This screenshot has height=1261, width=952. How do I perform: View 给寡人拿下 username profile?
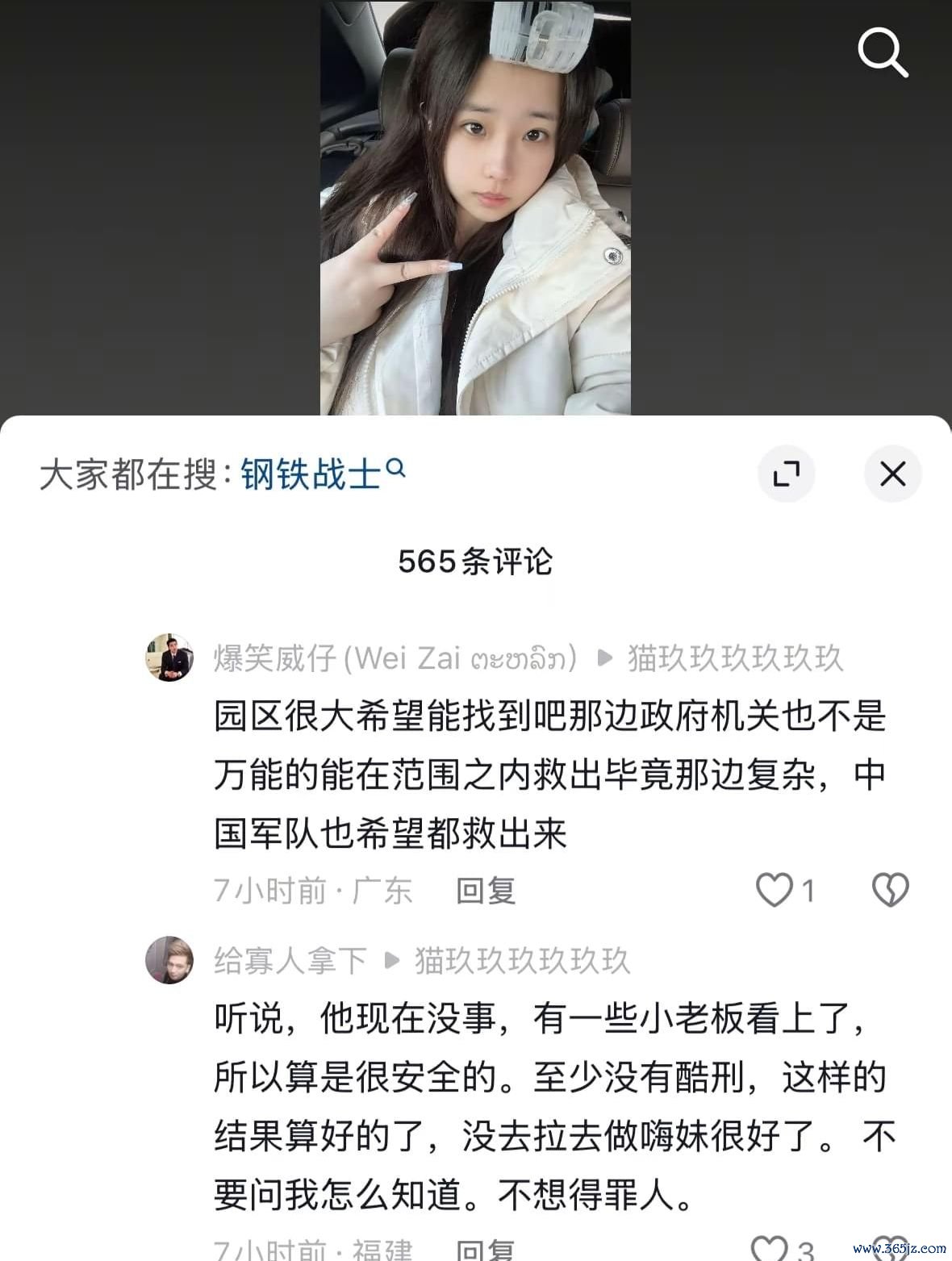pyautogui.click(x=290, y=960)
